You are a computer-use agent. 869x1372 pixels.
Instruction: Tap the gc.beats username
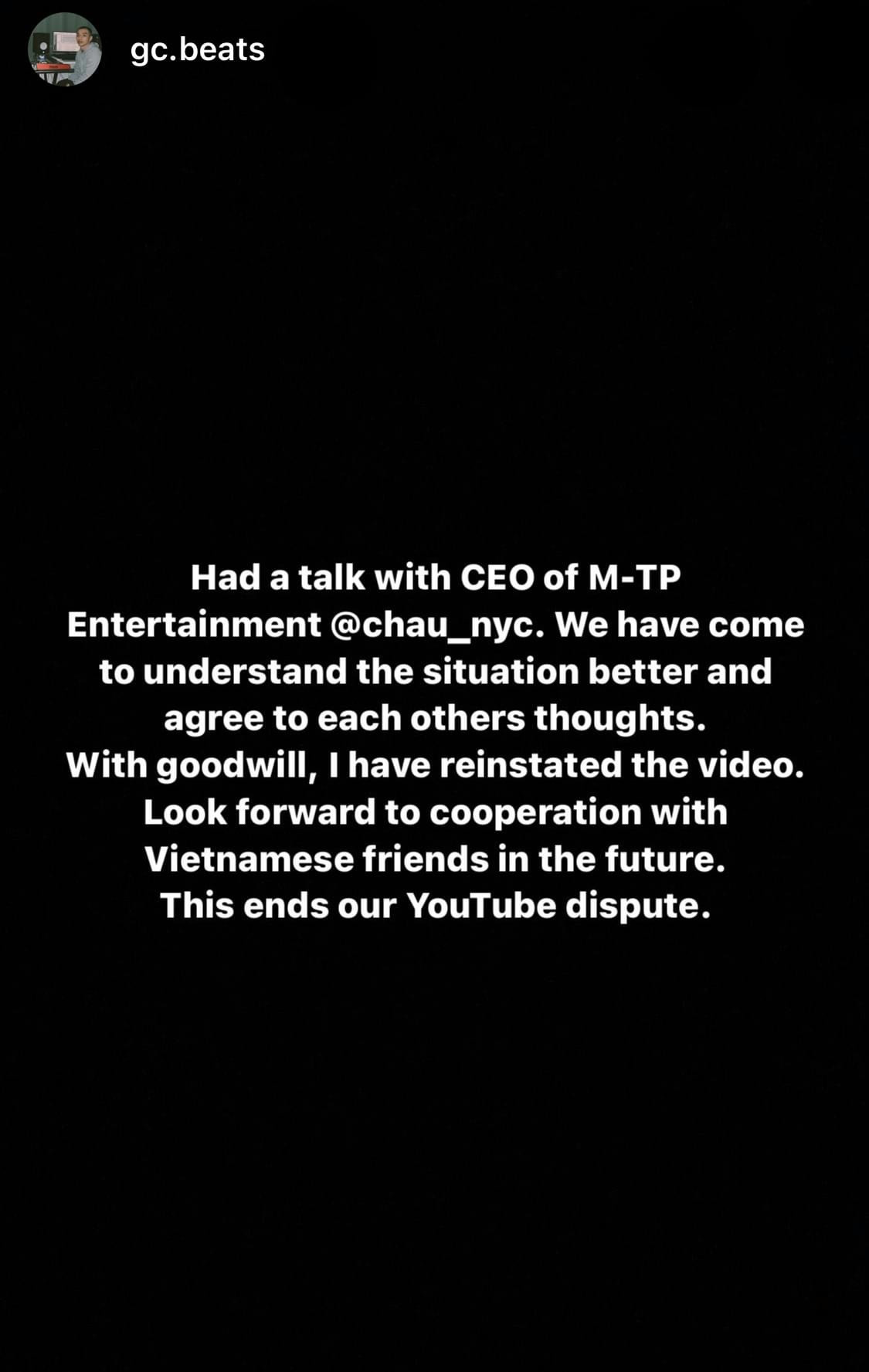point(198,49)
